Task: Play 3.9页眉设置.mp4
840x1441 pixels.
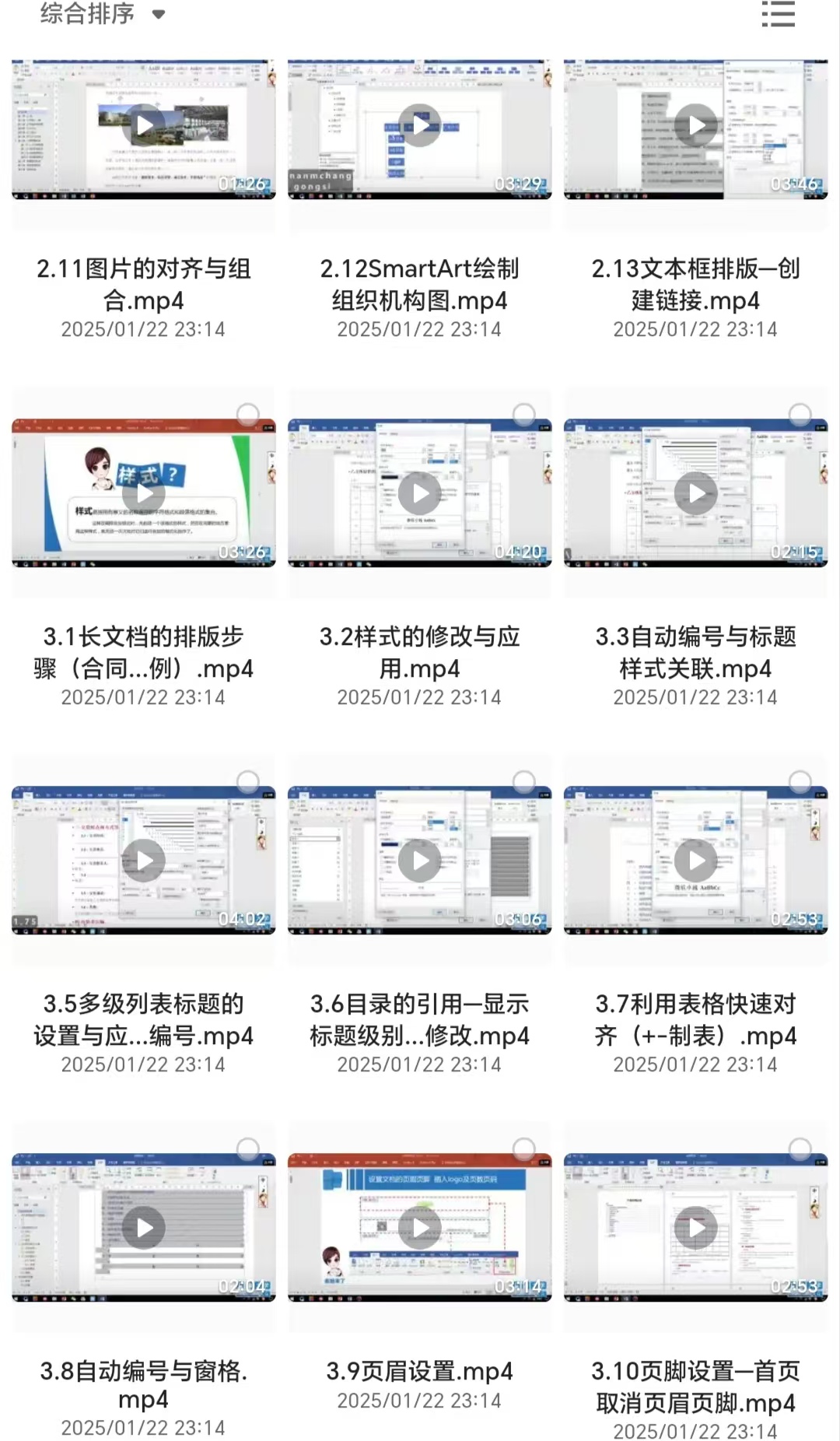Action: pyautogui.click(x=420, y=1228)
